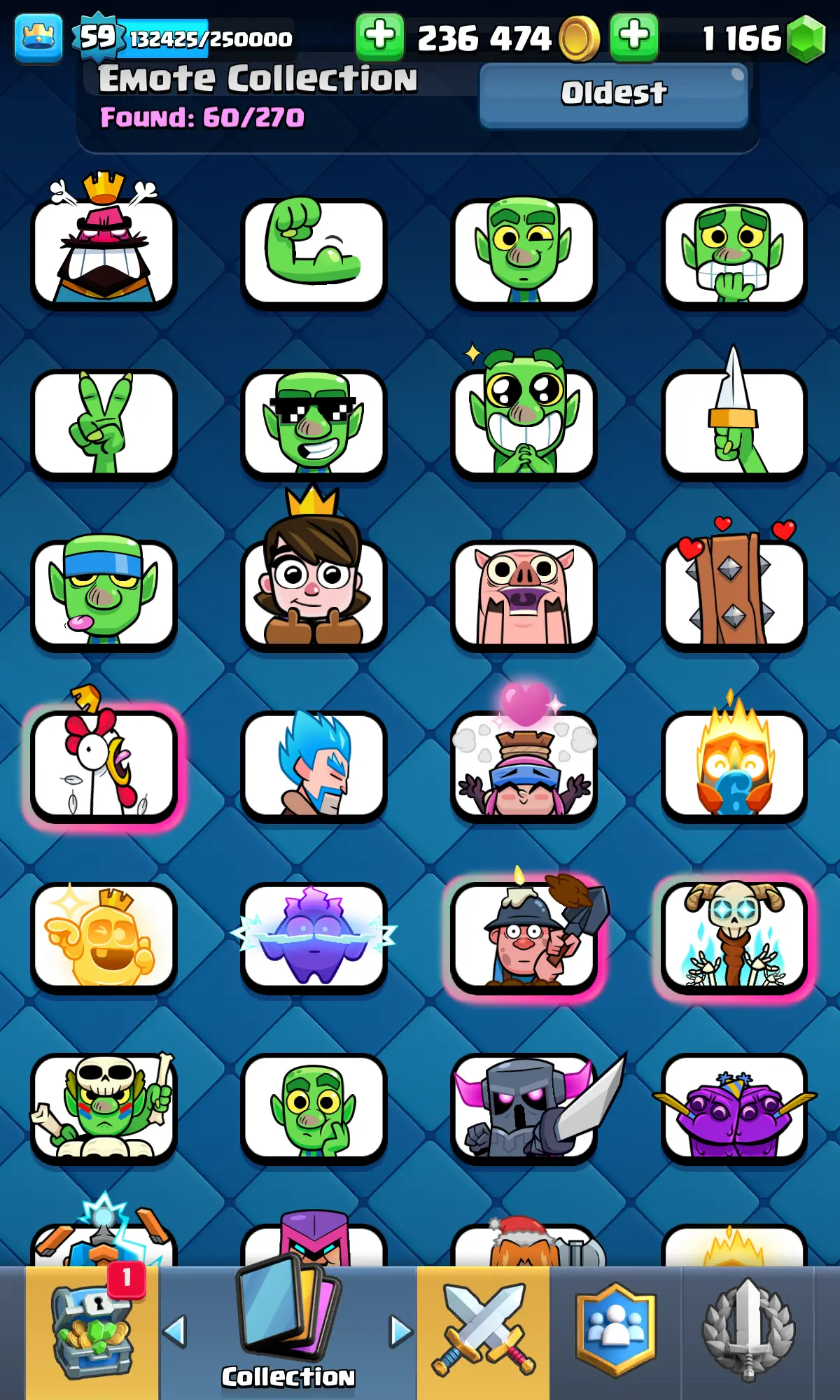The height and width of the screenshot is (1400, 840).
Task: Choose the horned skull skeleton emote
Action: (734, 936)
